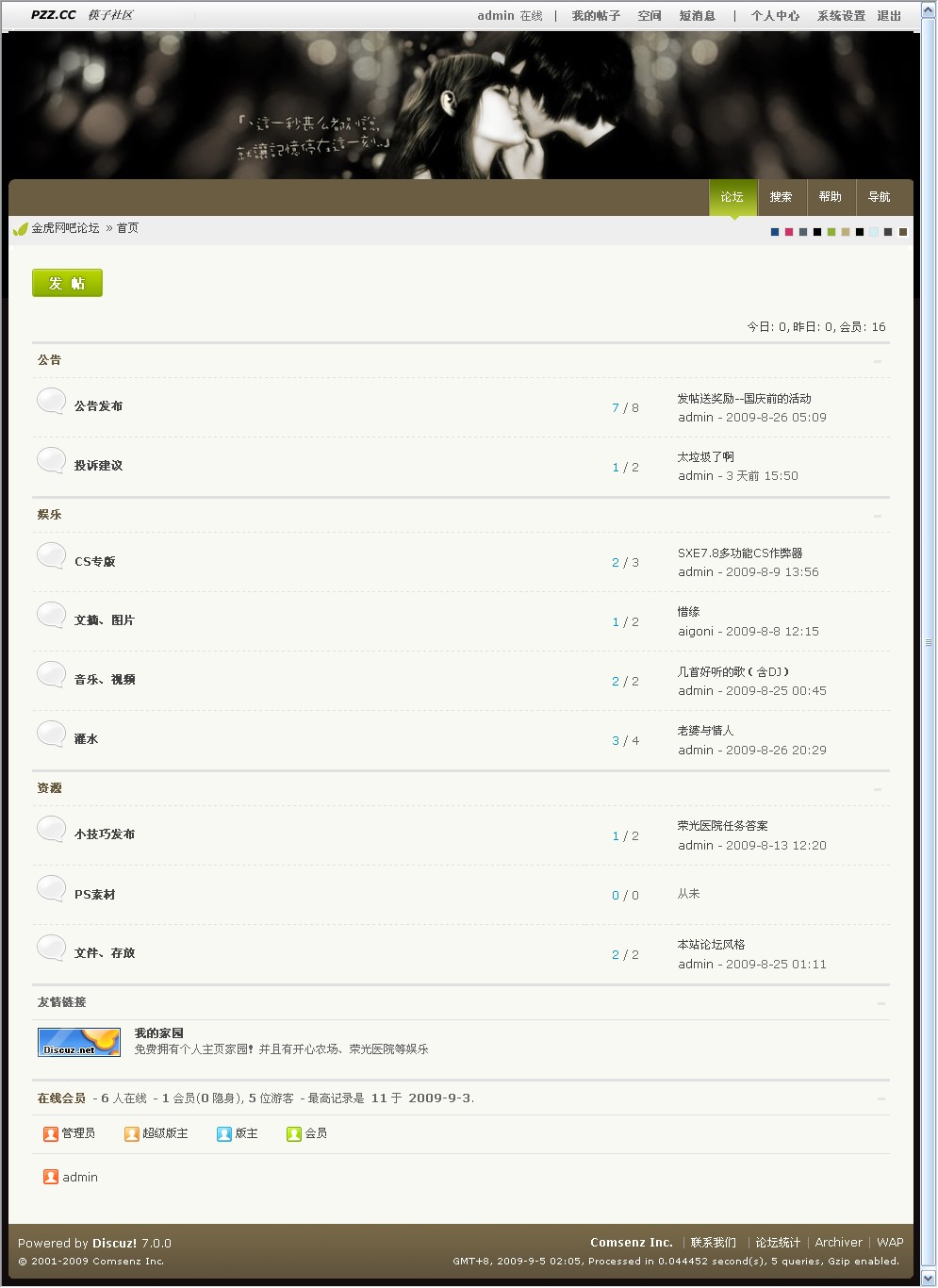Image resolution: width=938 pixels, height=1288 pixels.
Task: Open the 帮助 tab
Action: tap(830, 197)
